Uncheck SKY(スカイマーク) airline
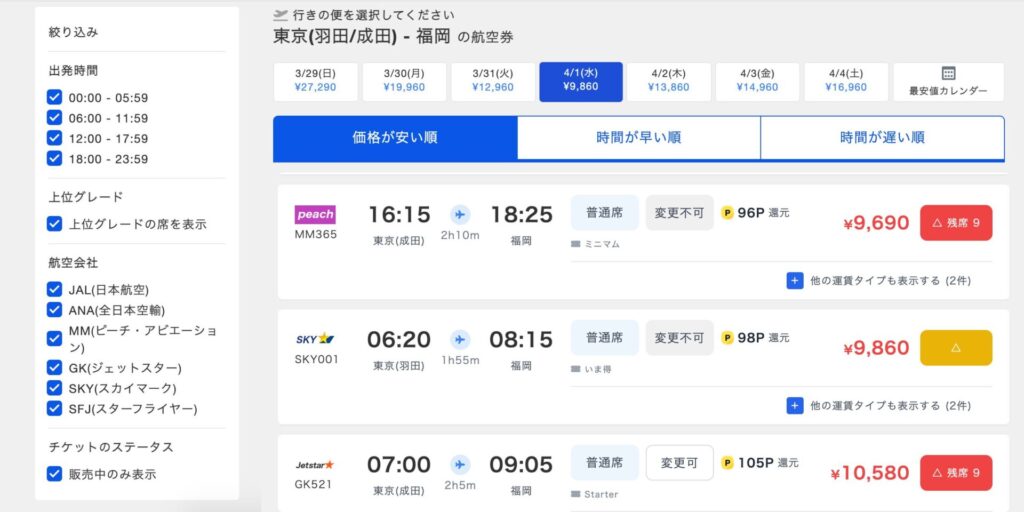Viewport: 1024px width, 512px height. [x=55, y=388]
